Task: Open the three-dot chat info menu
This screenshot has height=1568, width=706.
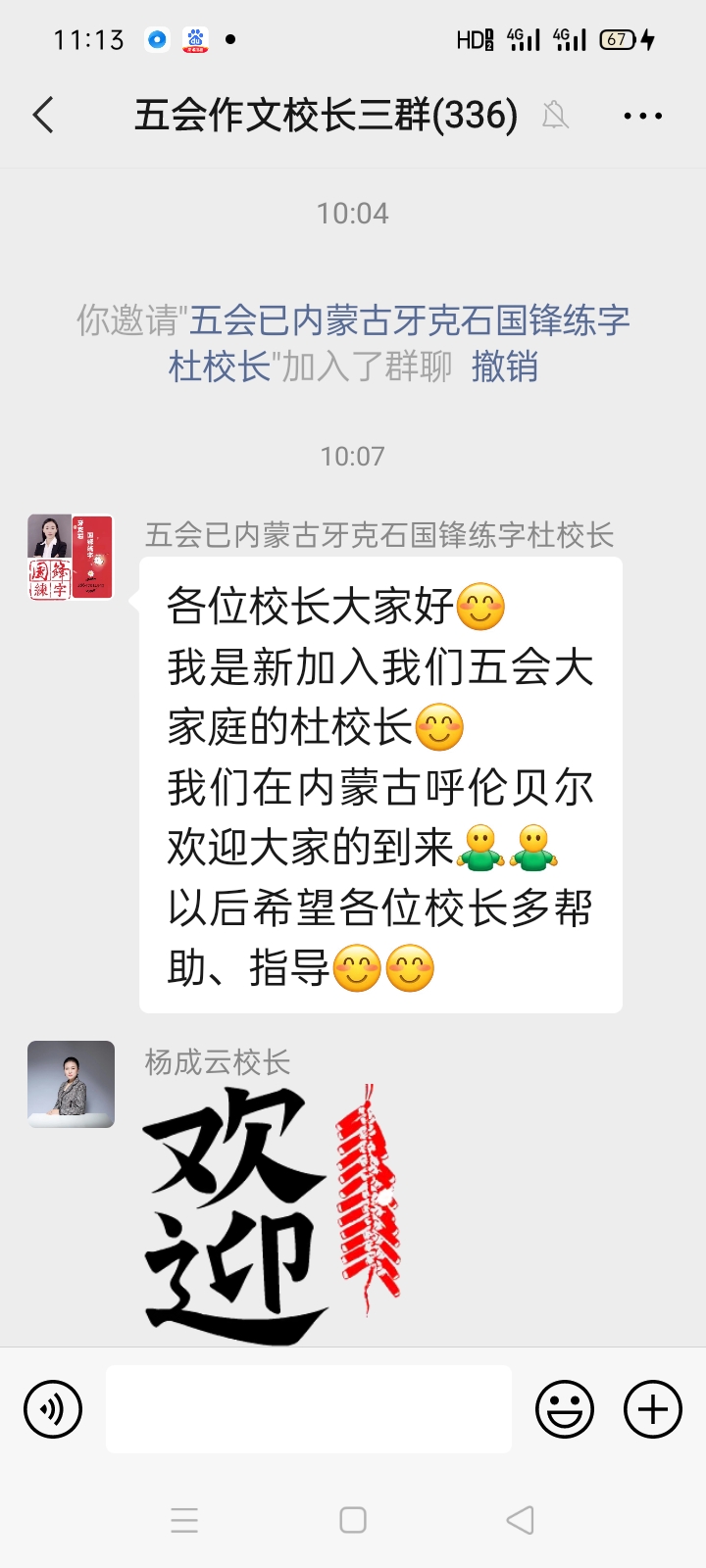Action: [642, 116]
